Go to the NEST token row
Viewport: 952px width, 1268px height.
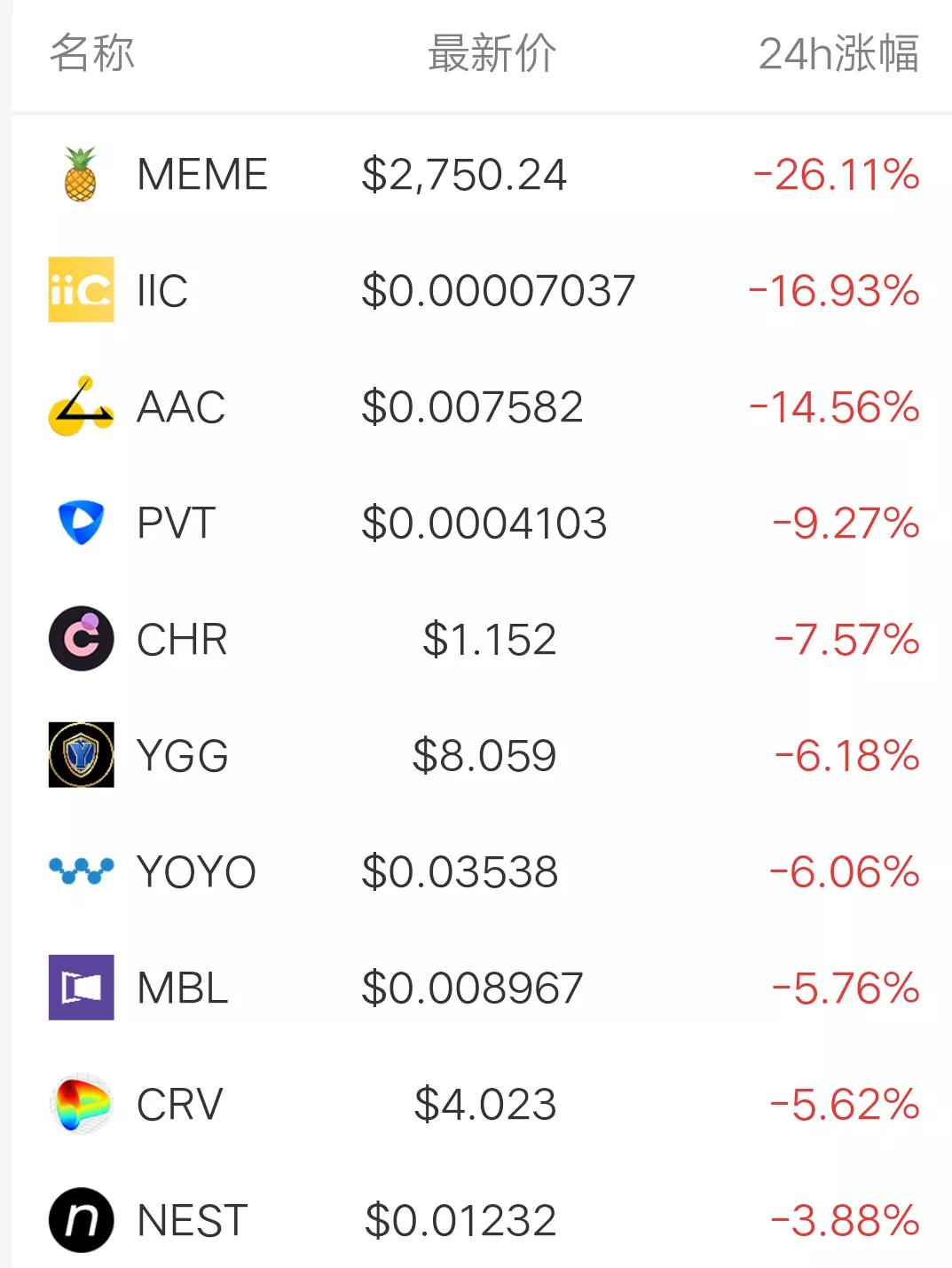coord(193,1221)
